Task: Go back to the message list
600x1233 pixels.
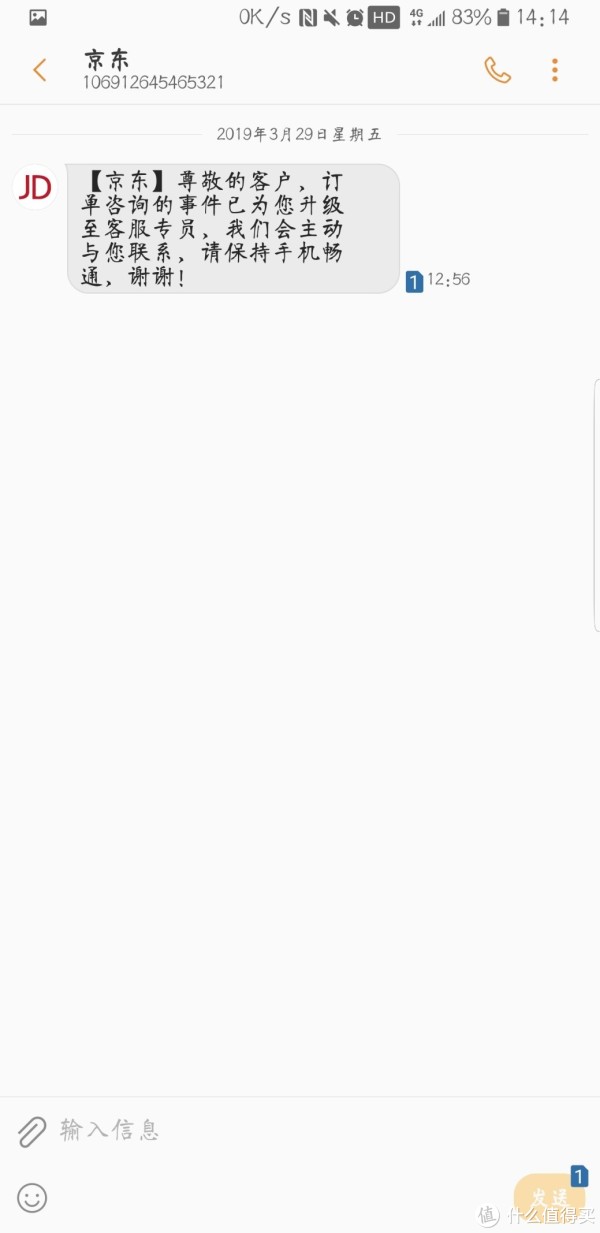Action: coord(39,70)
